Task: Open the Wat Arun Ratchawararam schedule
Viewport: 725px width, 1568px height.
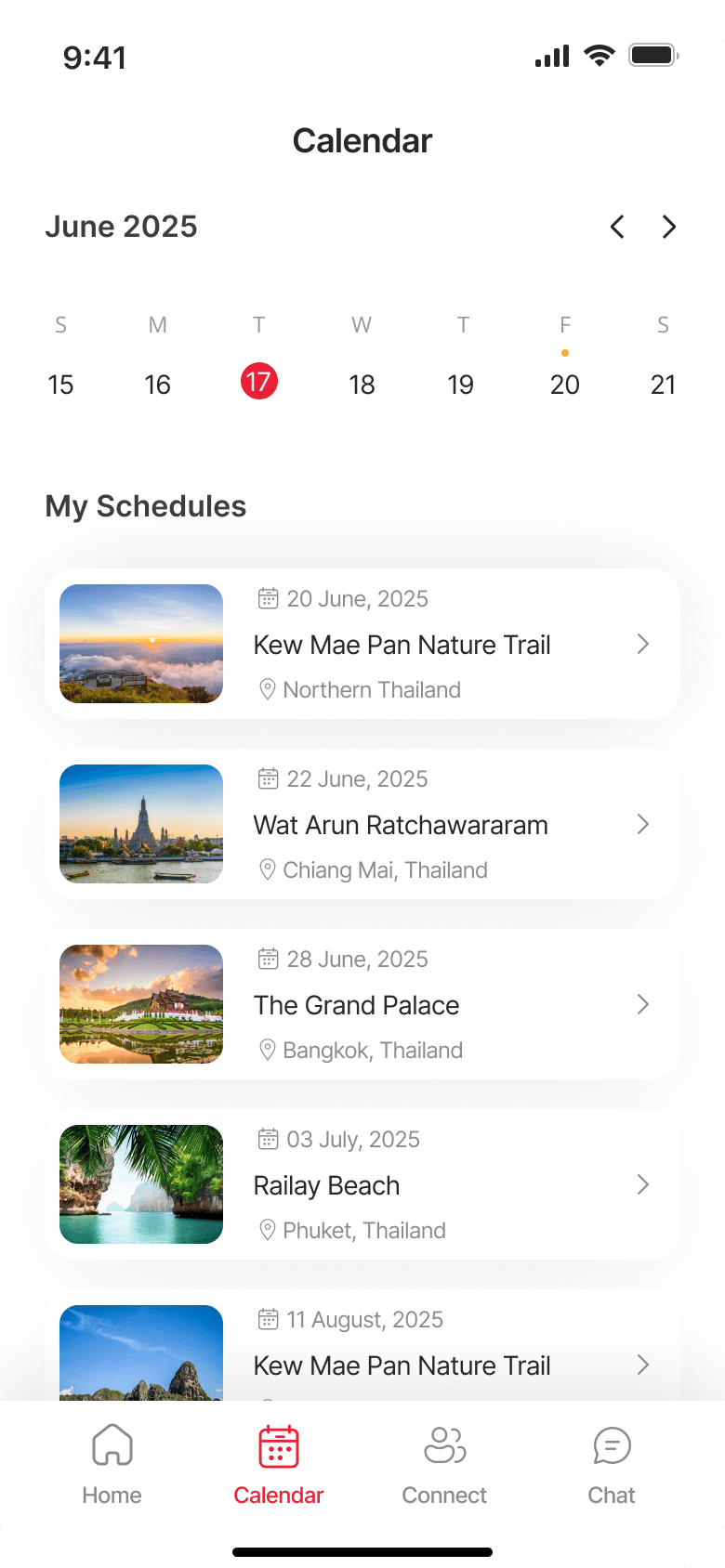Action: pos(362,824)
